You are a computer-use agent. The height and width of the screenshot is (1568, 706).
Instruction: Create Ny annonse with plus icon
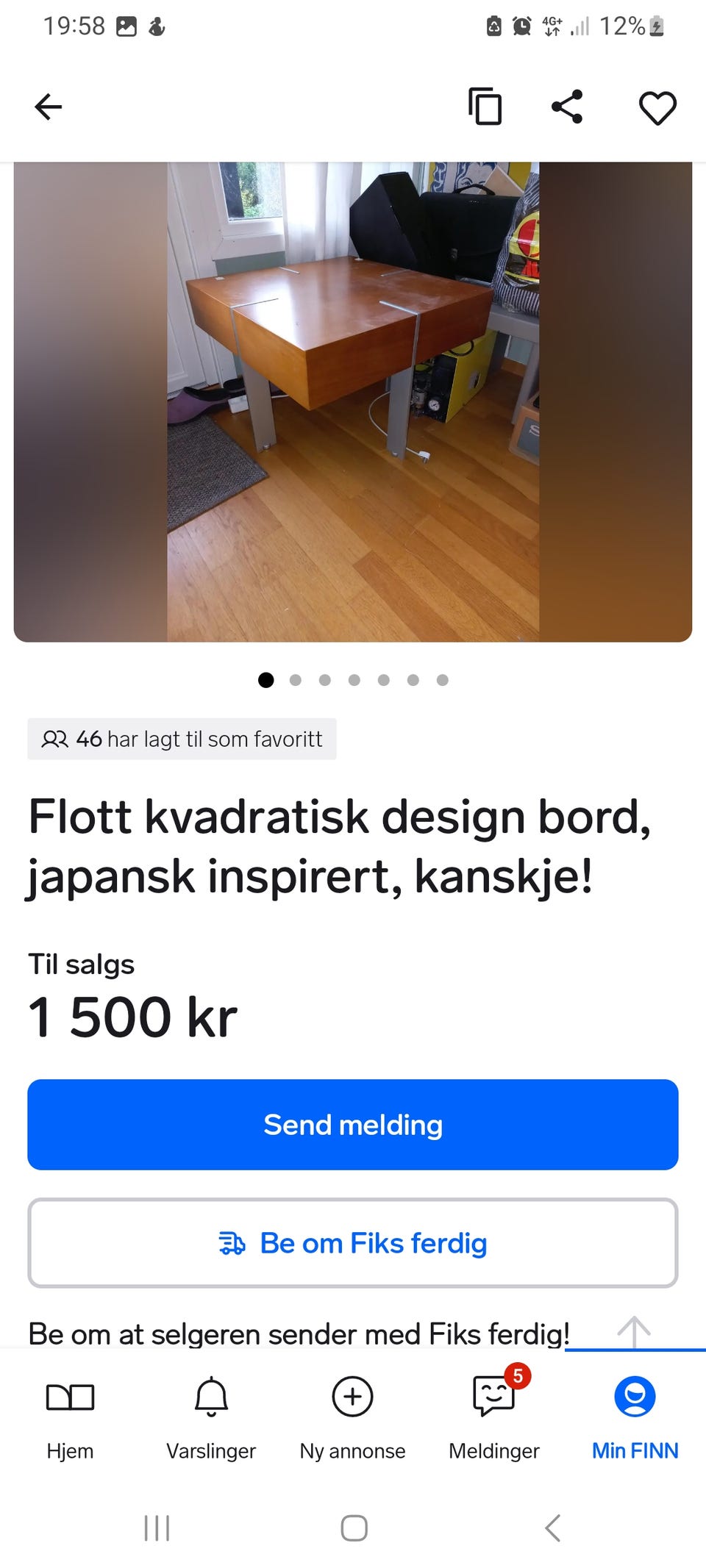pos(352,1411)
